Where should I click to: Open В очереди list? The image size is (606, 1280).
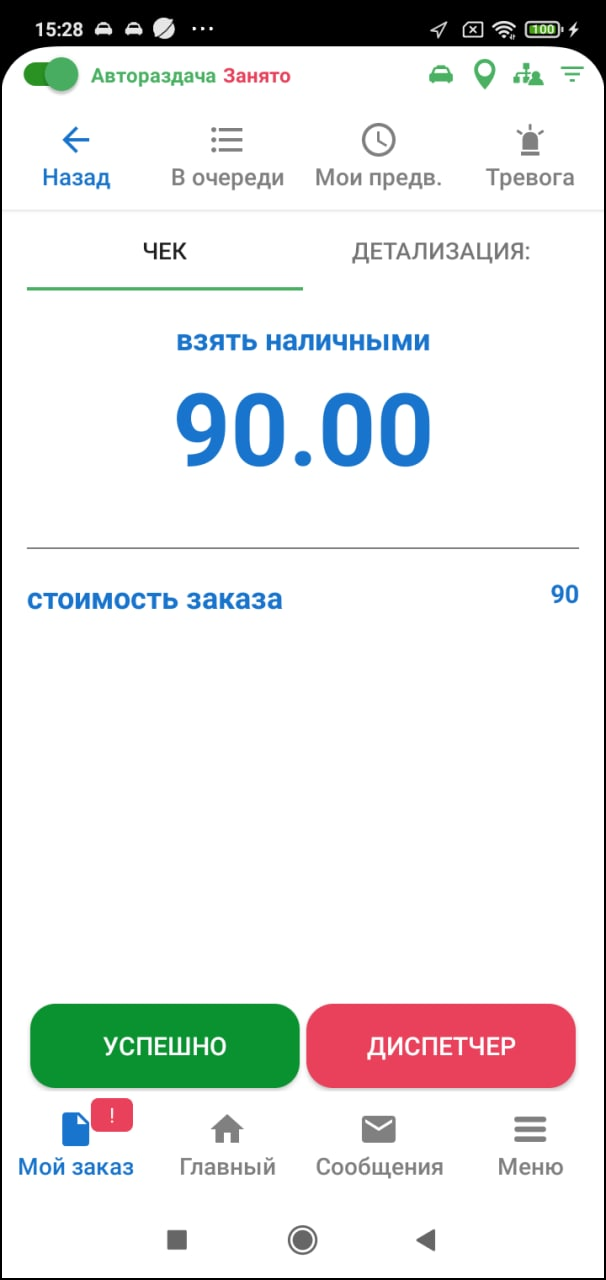click(x=228, y=157)
